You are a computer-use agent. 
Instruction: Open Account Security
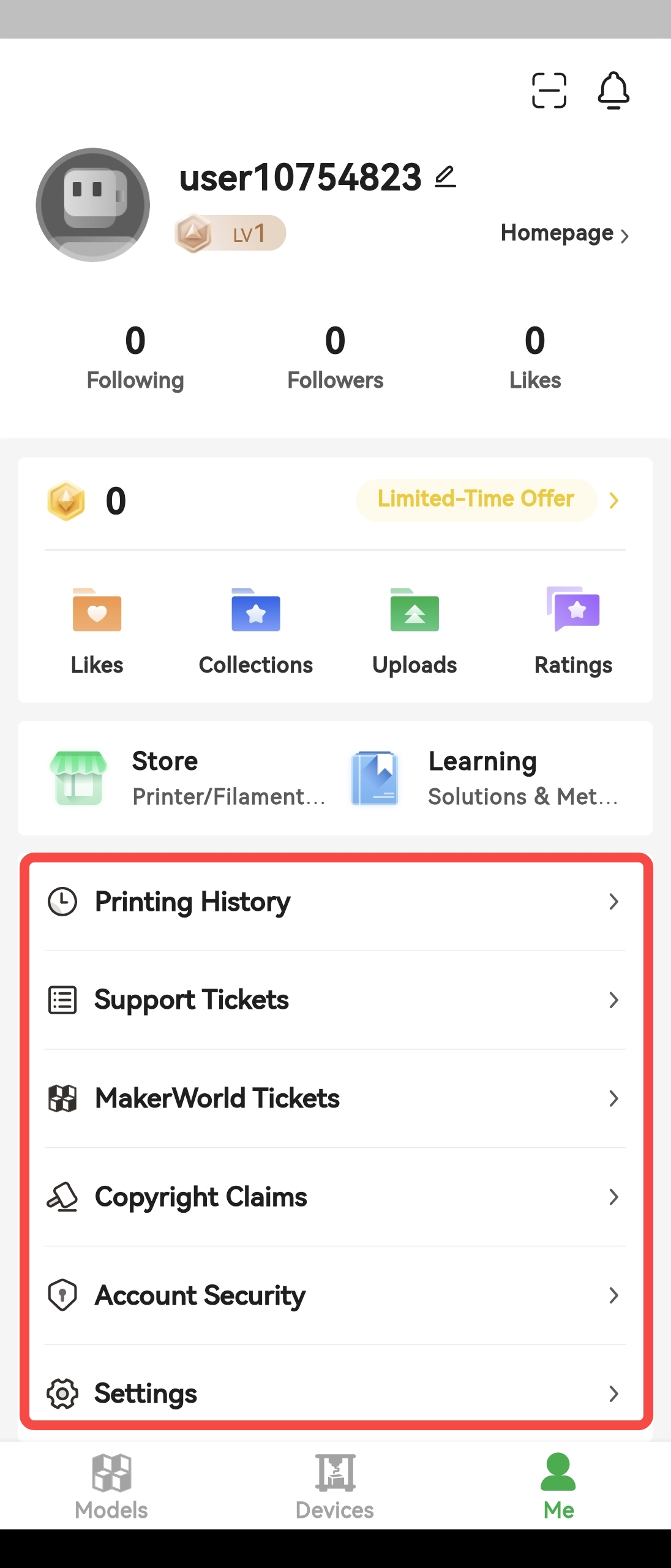tap(335, 1295)
